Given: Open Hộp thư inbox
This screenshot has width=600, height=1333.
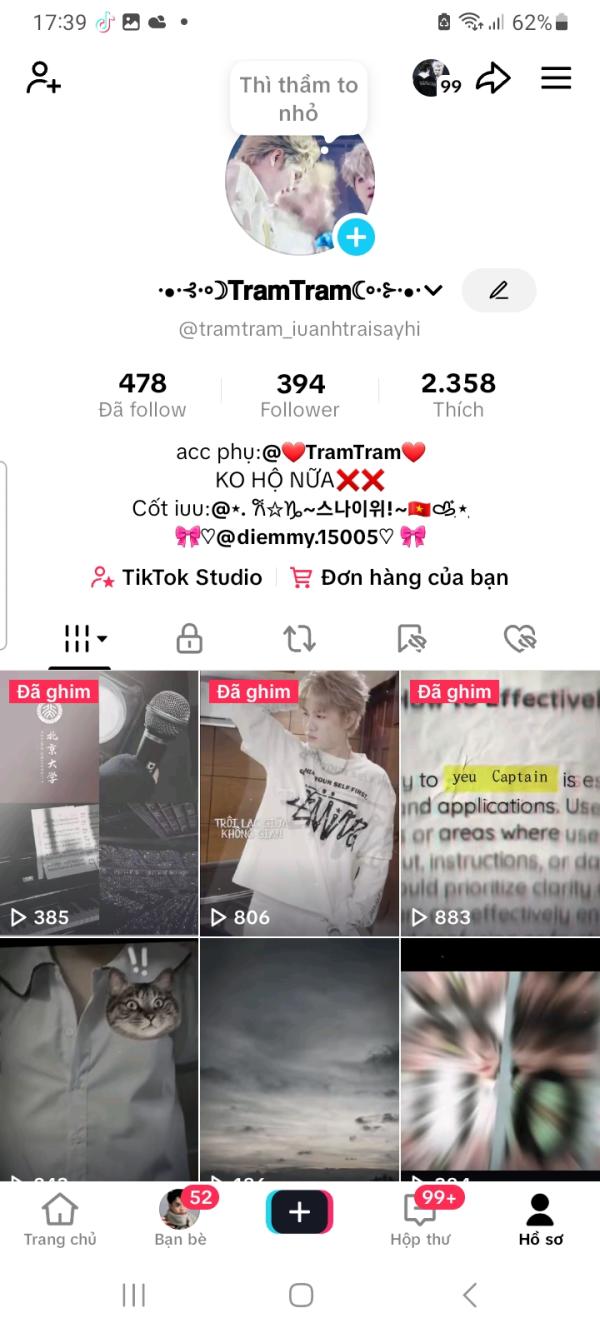Looking at the screenshot, I should [x=420, y=1220].
